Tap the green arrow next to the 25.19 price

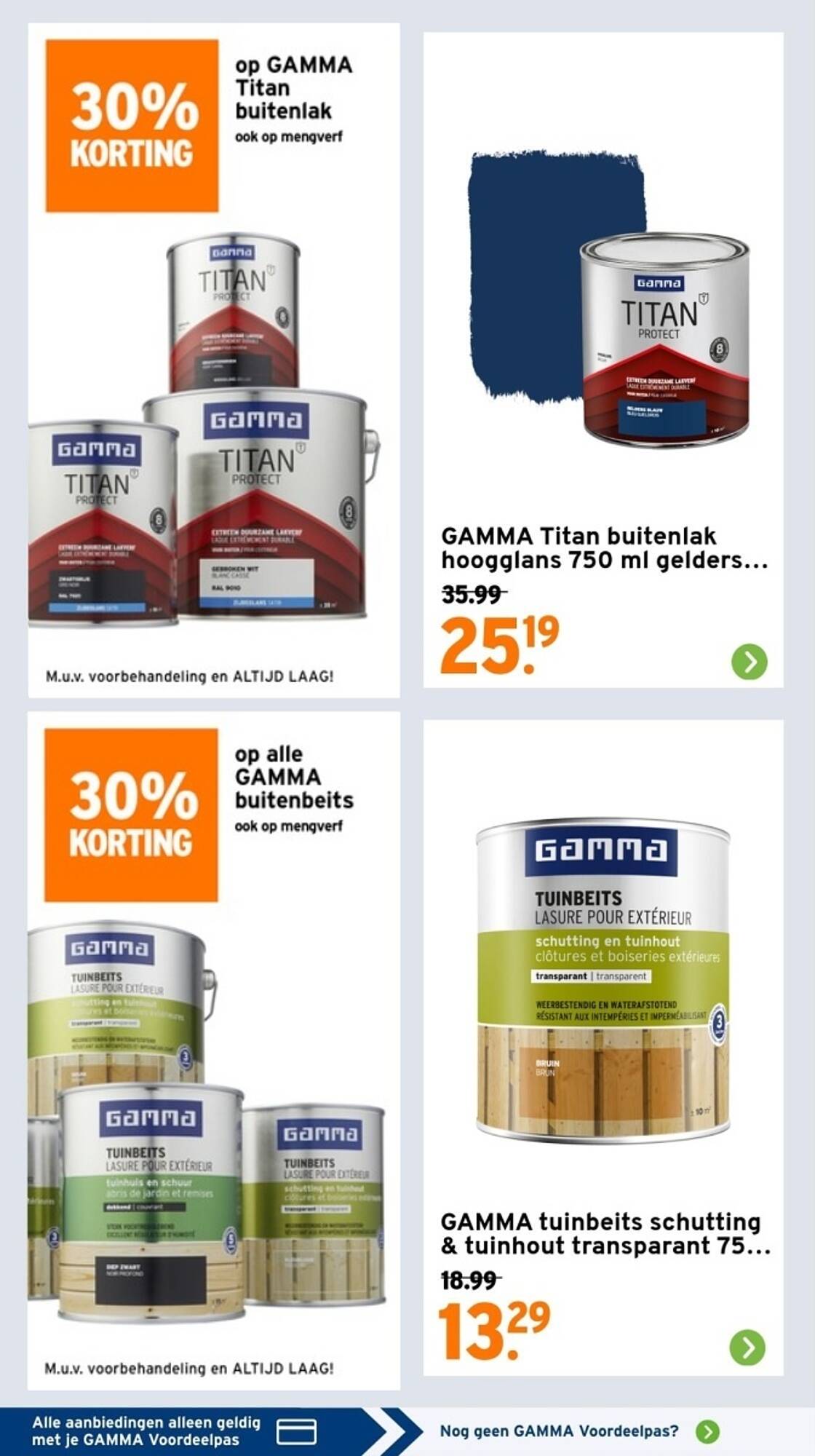pyautogui.click(x=749, y=662)
